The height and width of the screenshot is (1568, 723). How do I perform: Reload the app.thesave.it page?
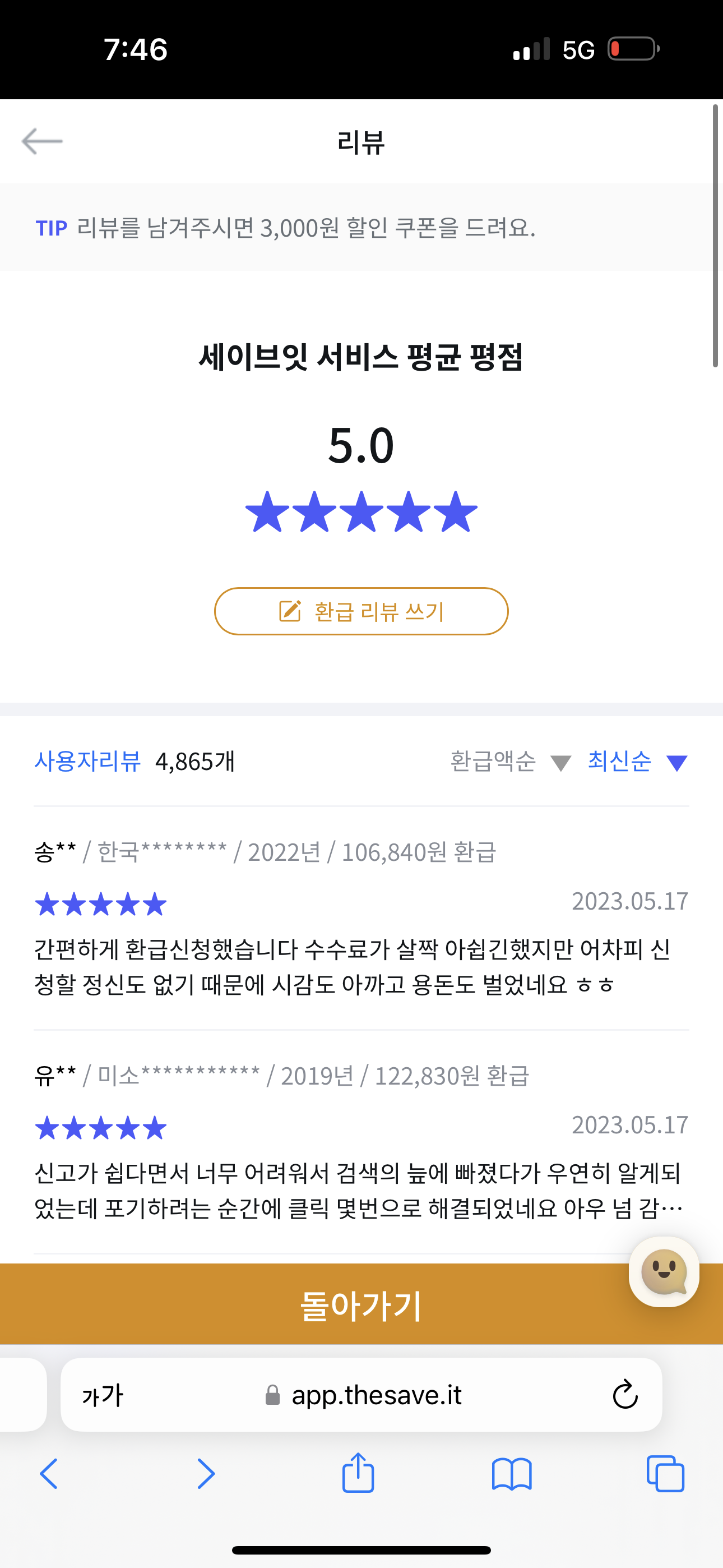(x=624, y=1395)
